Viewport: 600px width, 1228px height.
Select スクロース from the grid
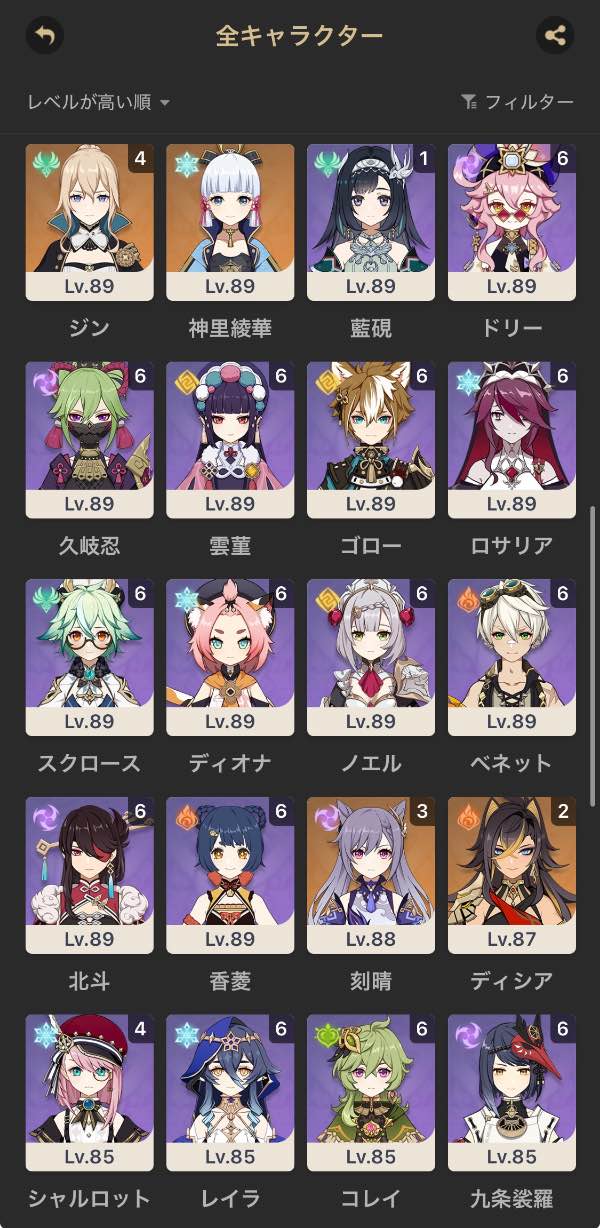click(90, 657)
